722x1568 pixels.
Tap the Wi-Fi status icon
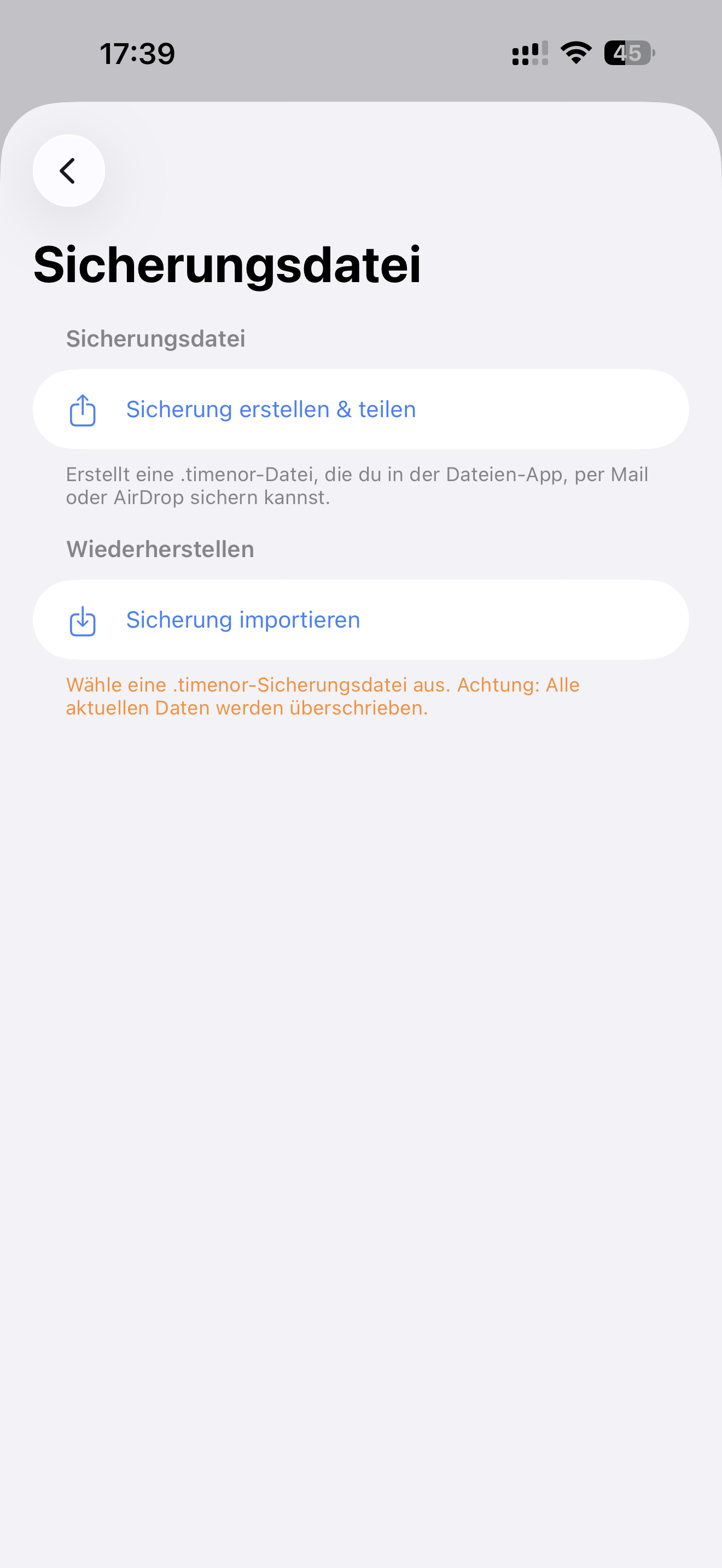(x=575, y=53)
